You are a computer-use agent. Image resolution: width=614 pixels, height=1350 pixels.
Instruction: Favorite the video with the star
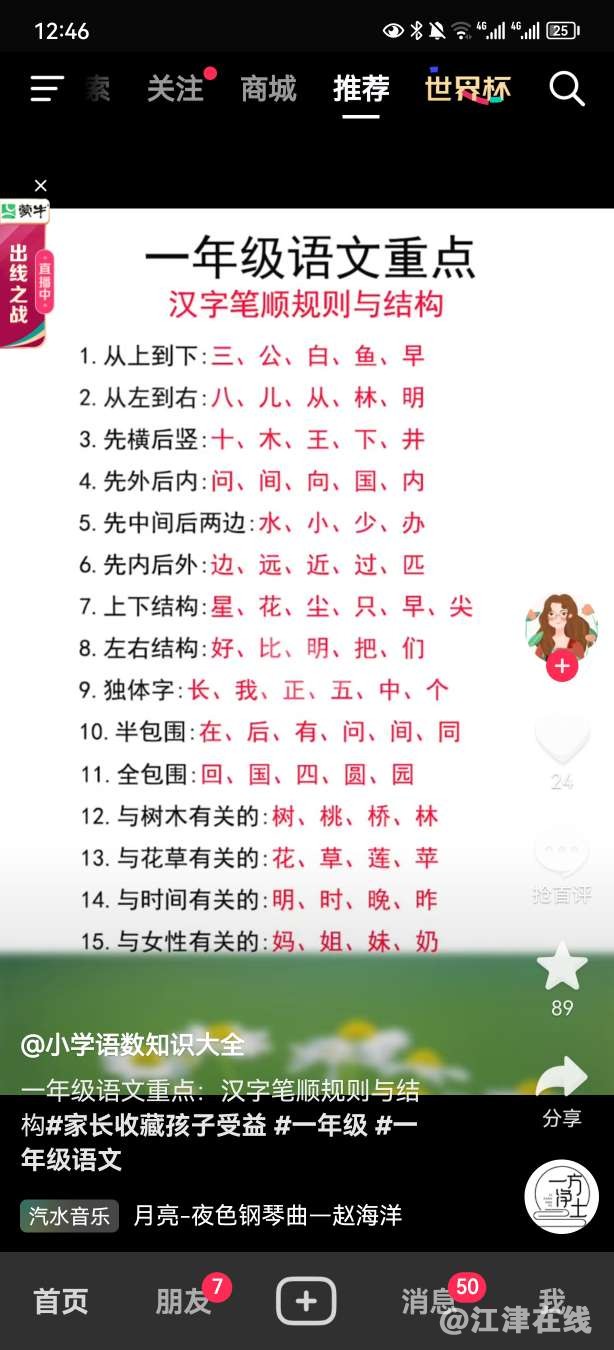pos(562,968)
